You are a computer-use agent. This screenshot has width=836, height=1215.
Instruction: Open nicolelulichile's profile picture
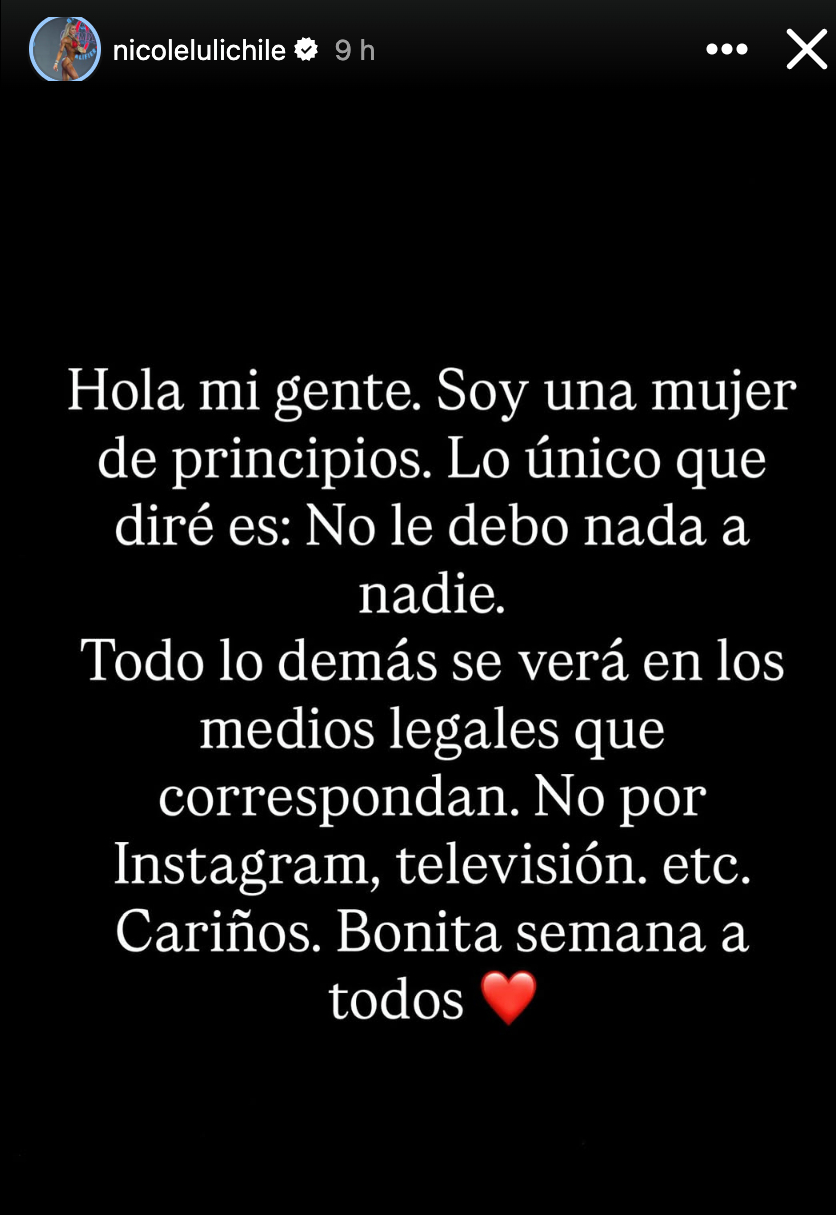coord(65,49)
